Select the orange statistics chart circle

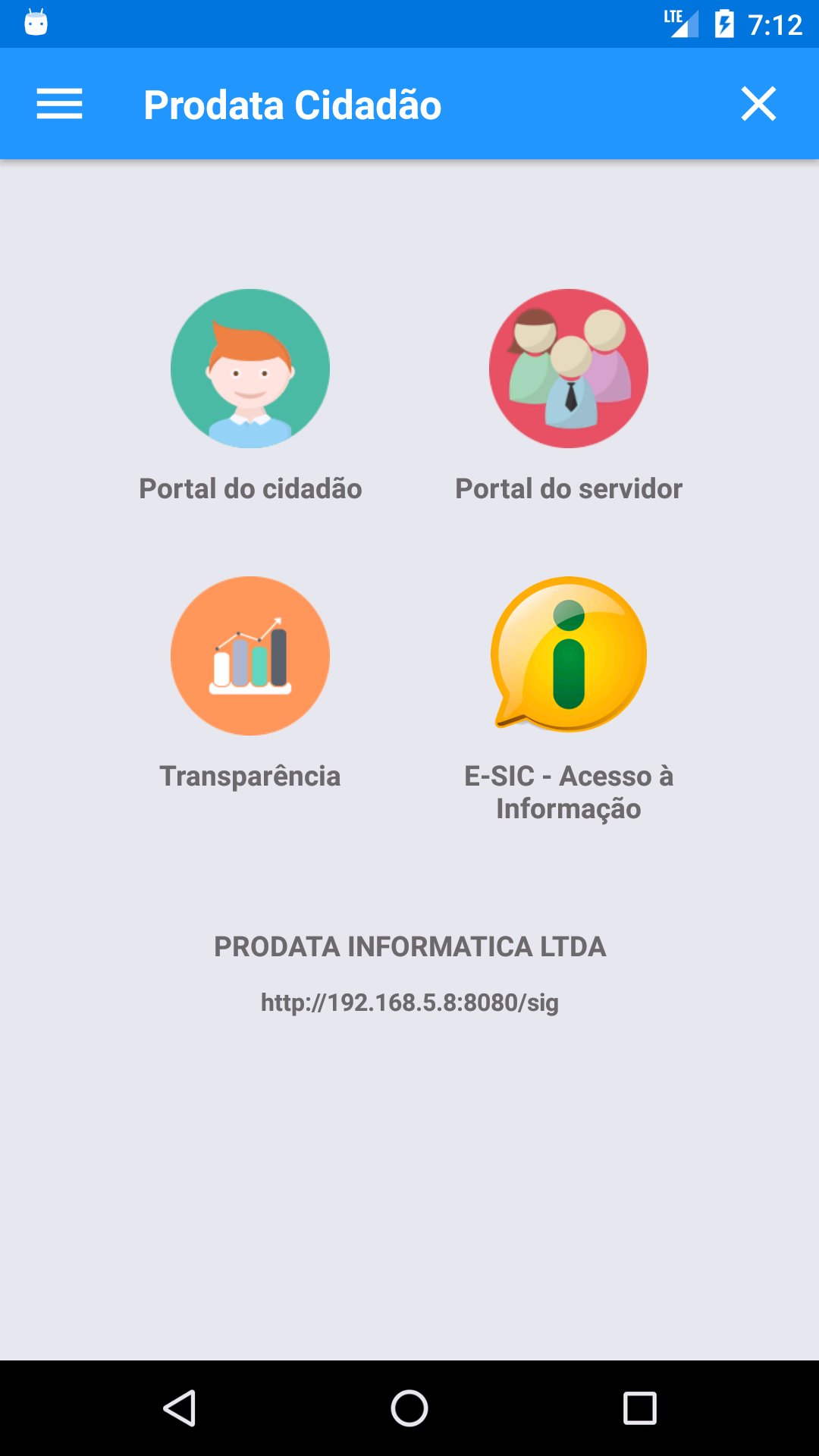[250, 656]
